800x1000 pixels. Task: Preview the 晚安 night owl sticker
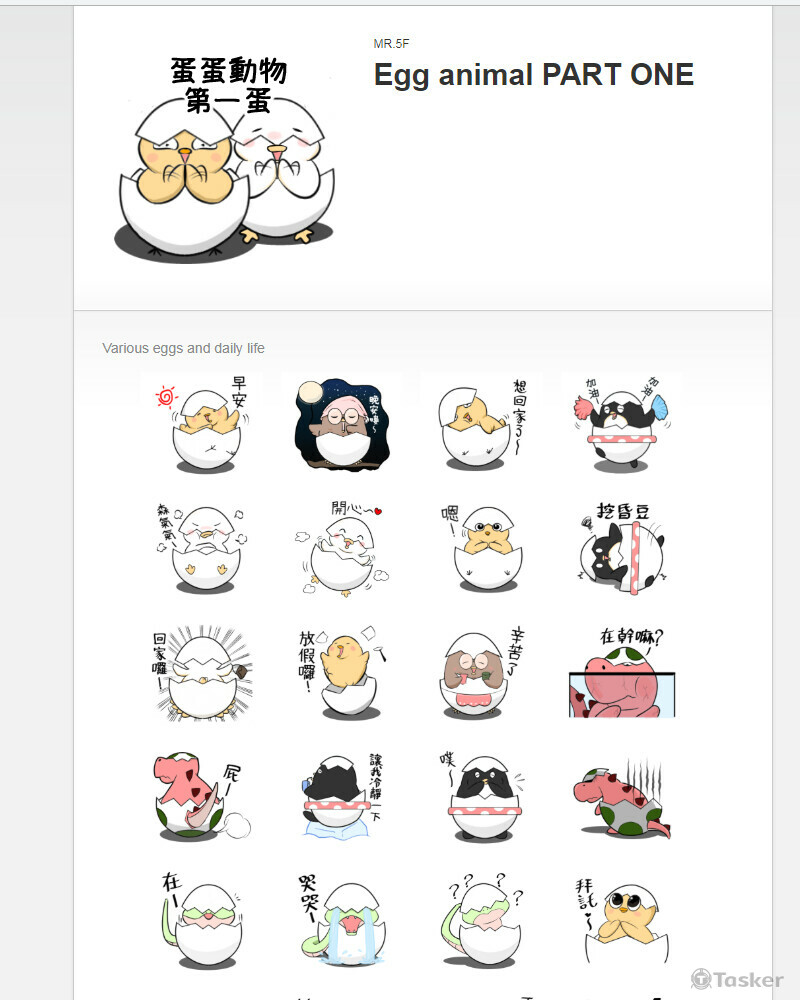343,423
